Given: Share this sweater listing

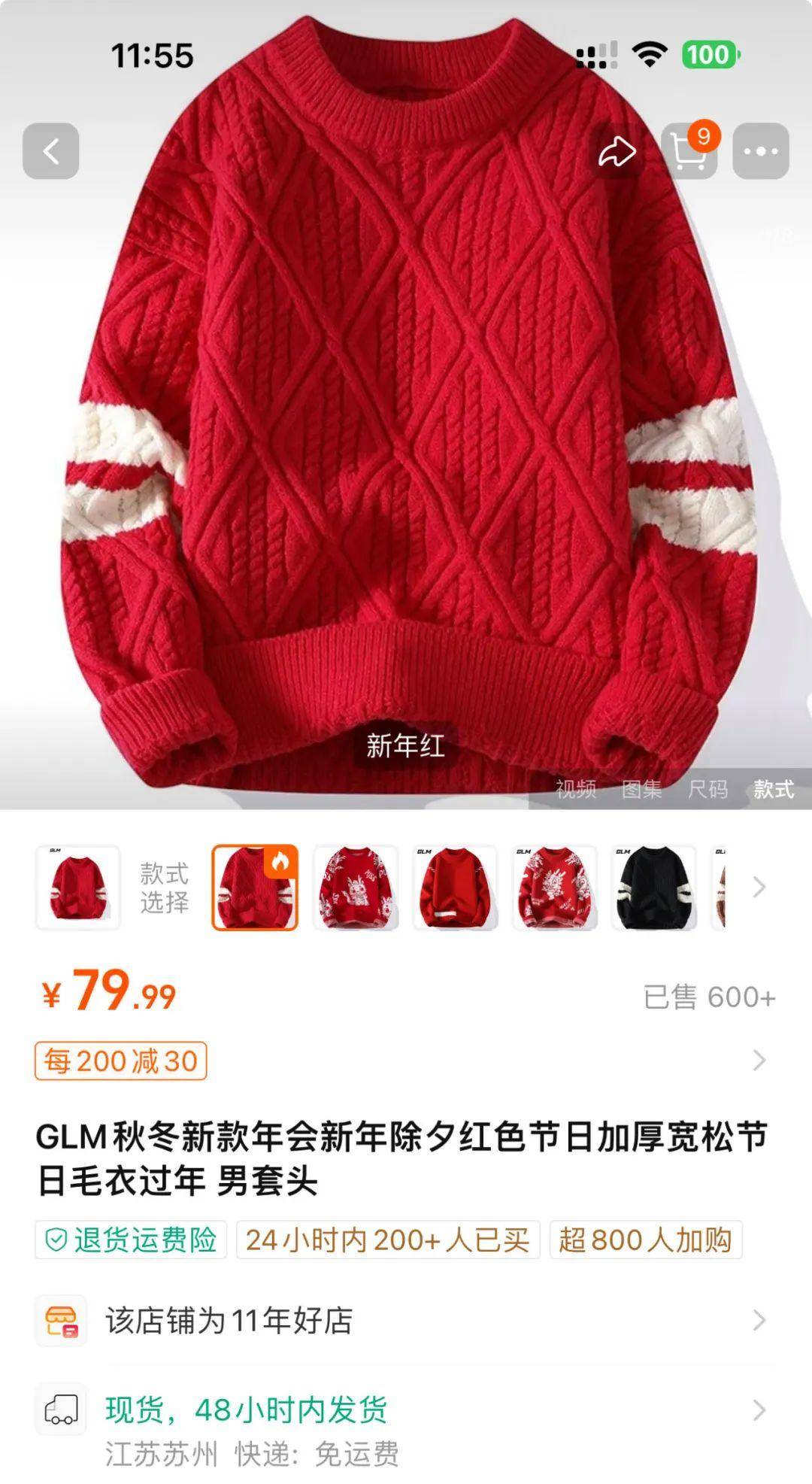Looking at the screenshot, I should point(617,151).
